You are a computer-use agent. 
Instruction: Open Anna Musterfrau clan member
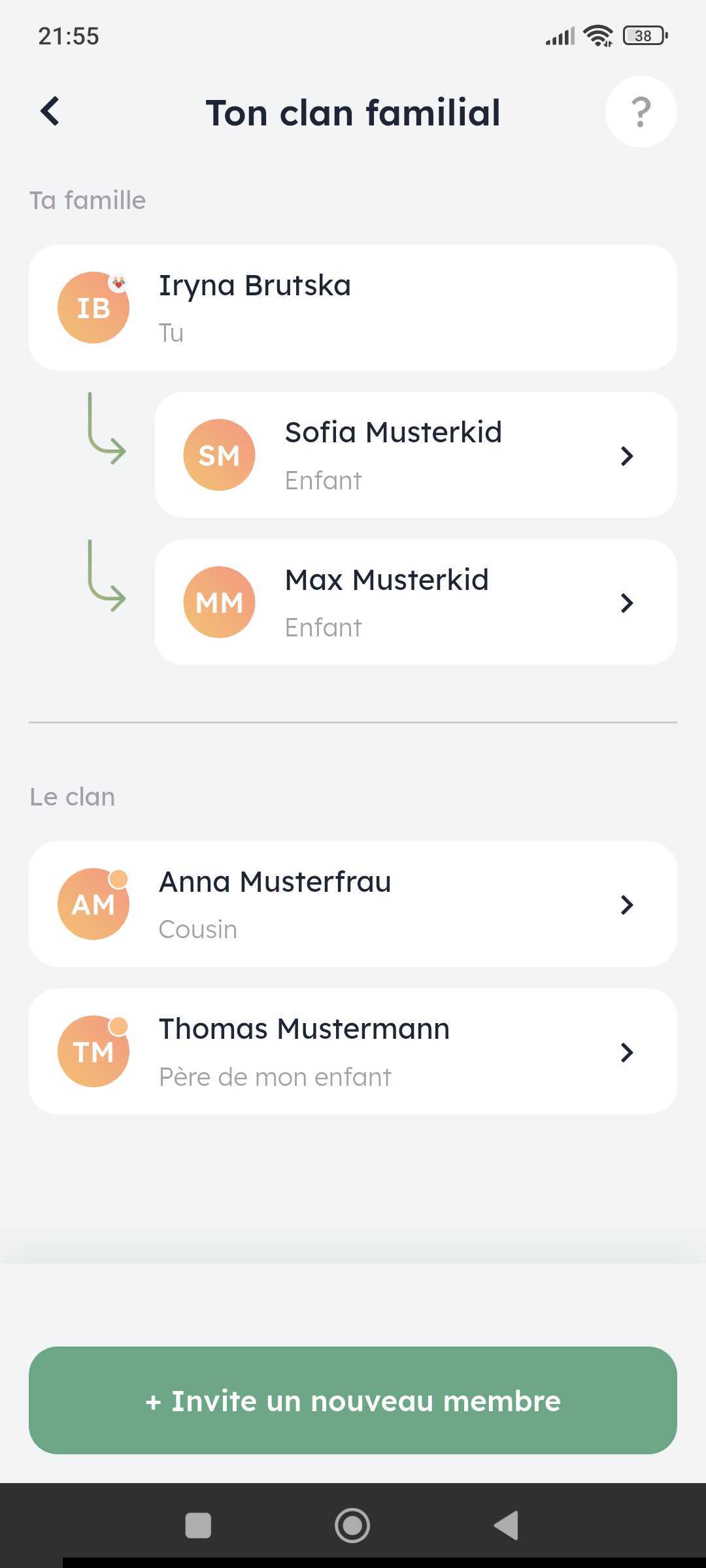(x=353, y=904)
